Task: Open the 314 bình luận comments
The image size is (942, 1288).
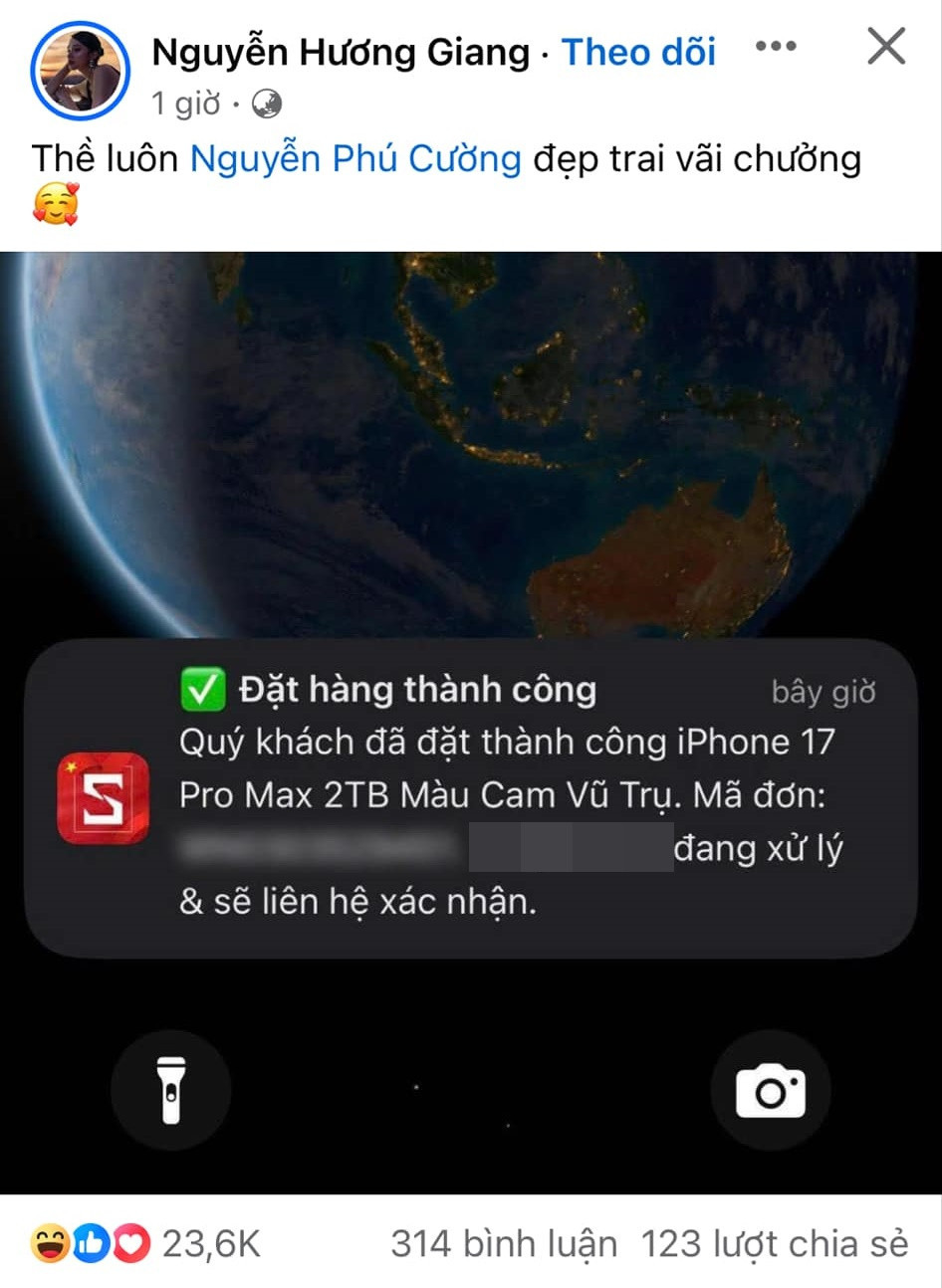Action: (x=503, y=1243)
